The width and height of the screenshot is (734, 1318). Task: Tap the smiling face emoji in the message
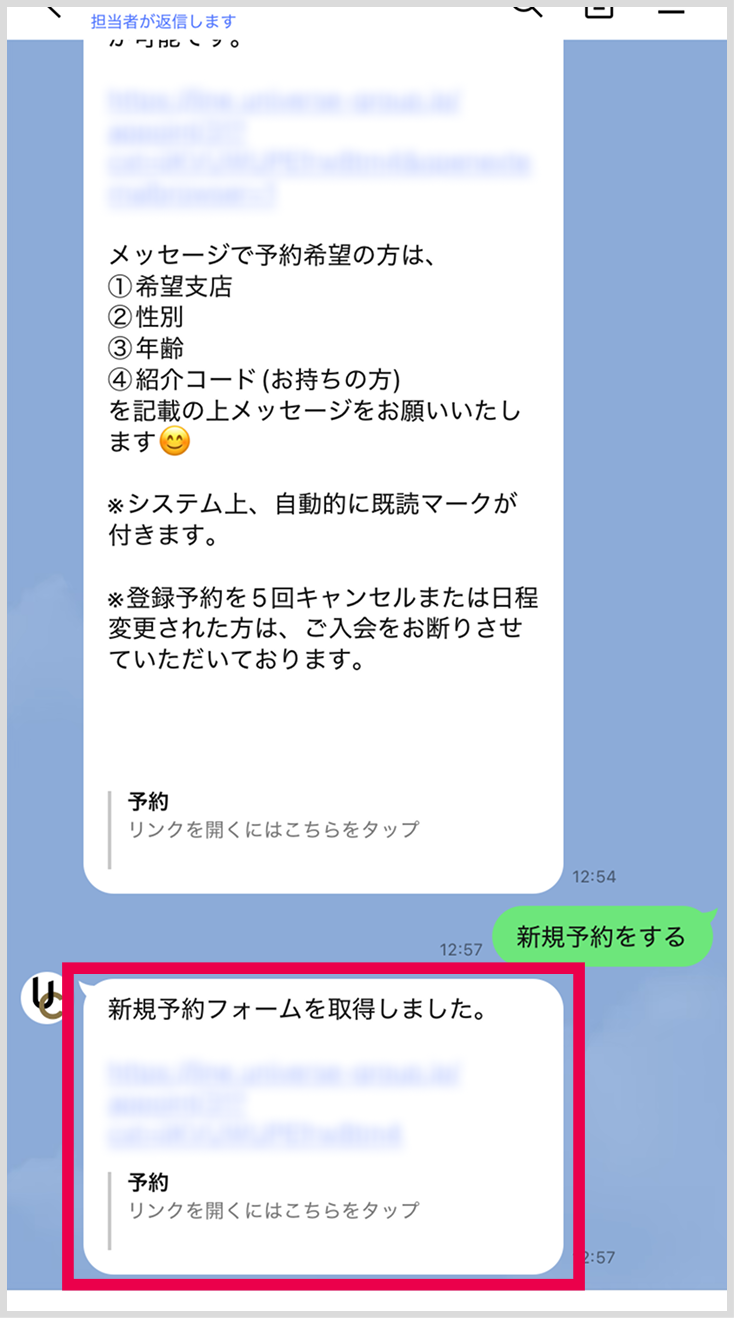coord(175,444)
